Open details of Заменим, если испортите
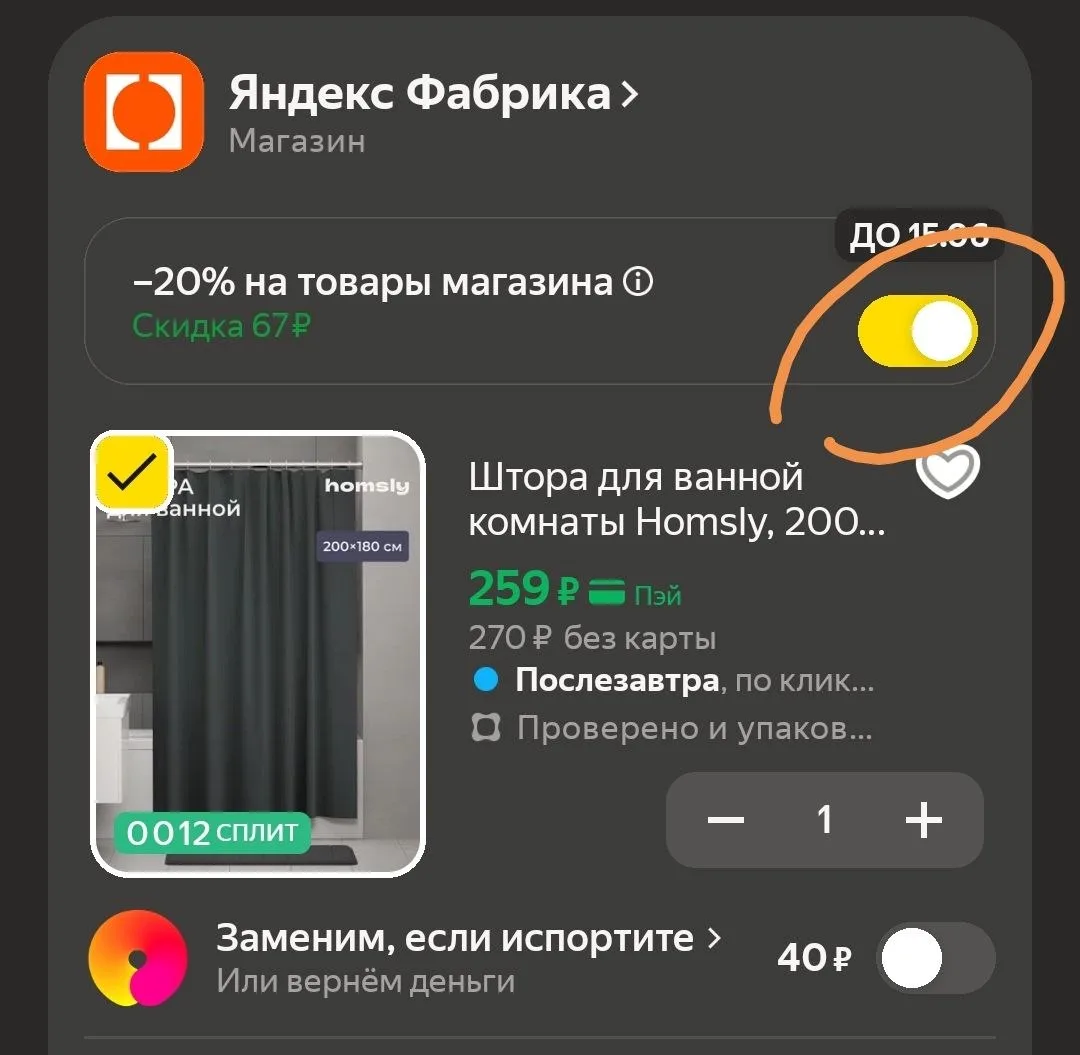This screenshot has height=1055, width=1080. (x=468, y=938)
